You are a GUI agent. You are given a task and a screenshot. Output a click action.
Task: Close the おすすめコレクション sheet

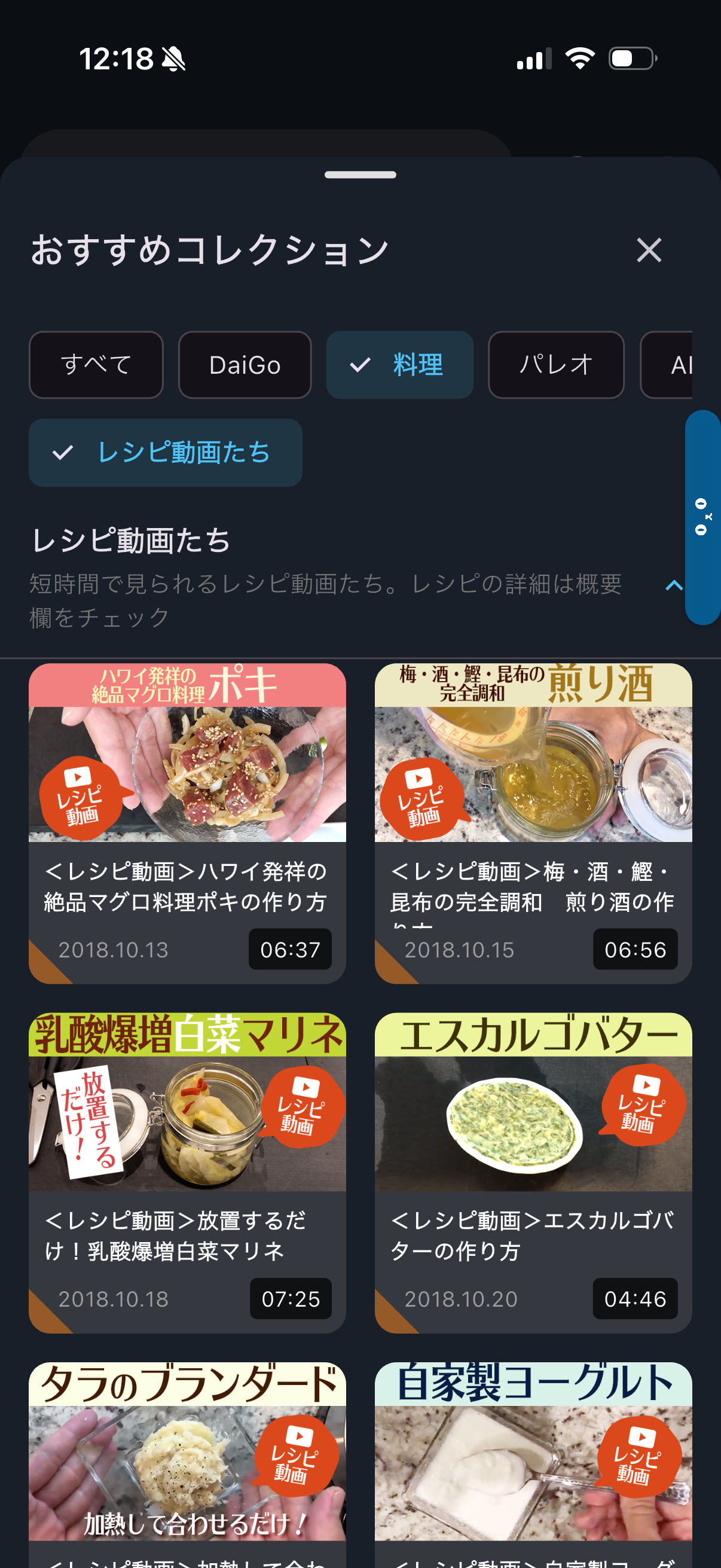click(x=649, y=251)
